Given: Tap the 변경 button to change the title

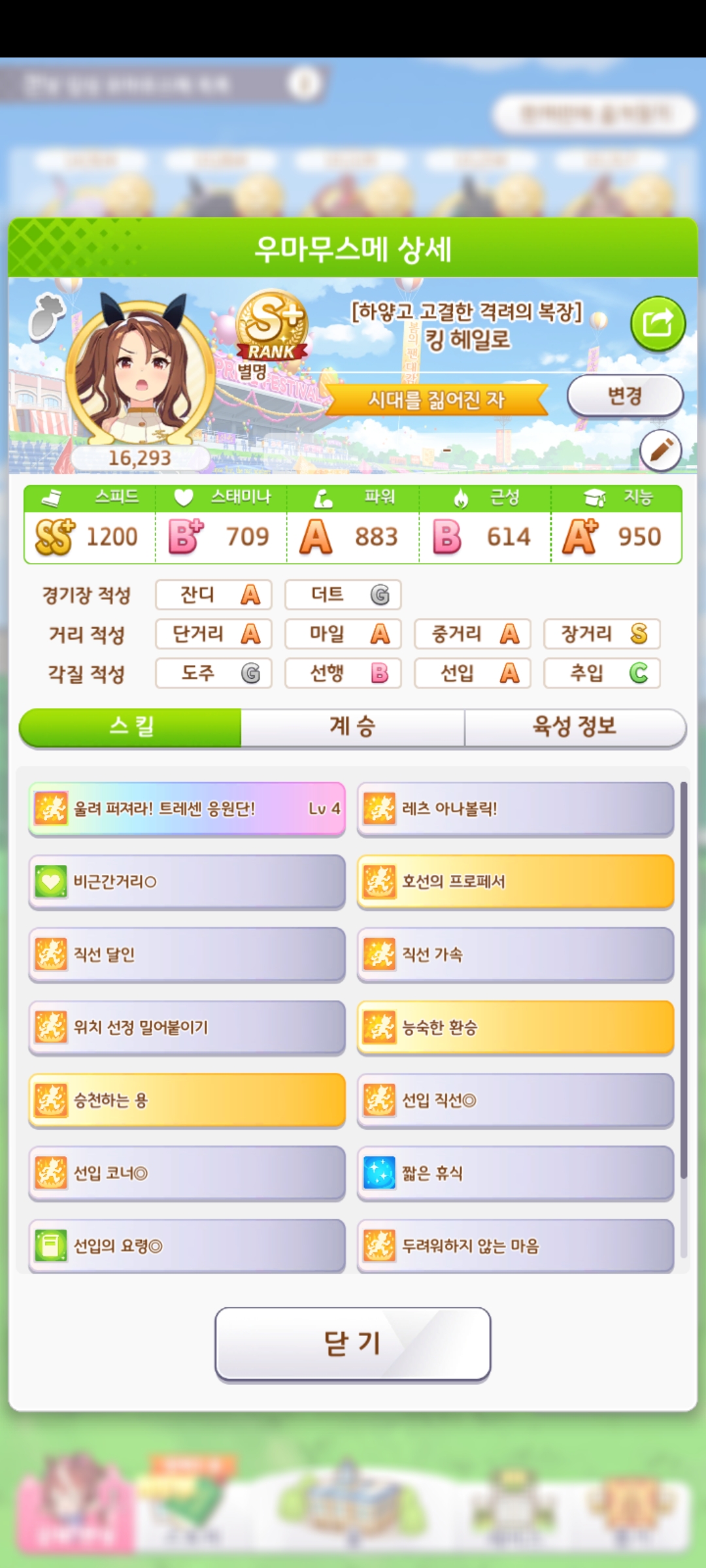Looking at the screenshot, I should [x=624, y=395].
